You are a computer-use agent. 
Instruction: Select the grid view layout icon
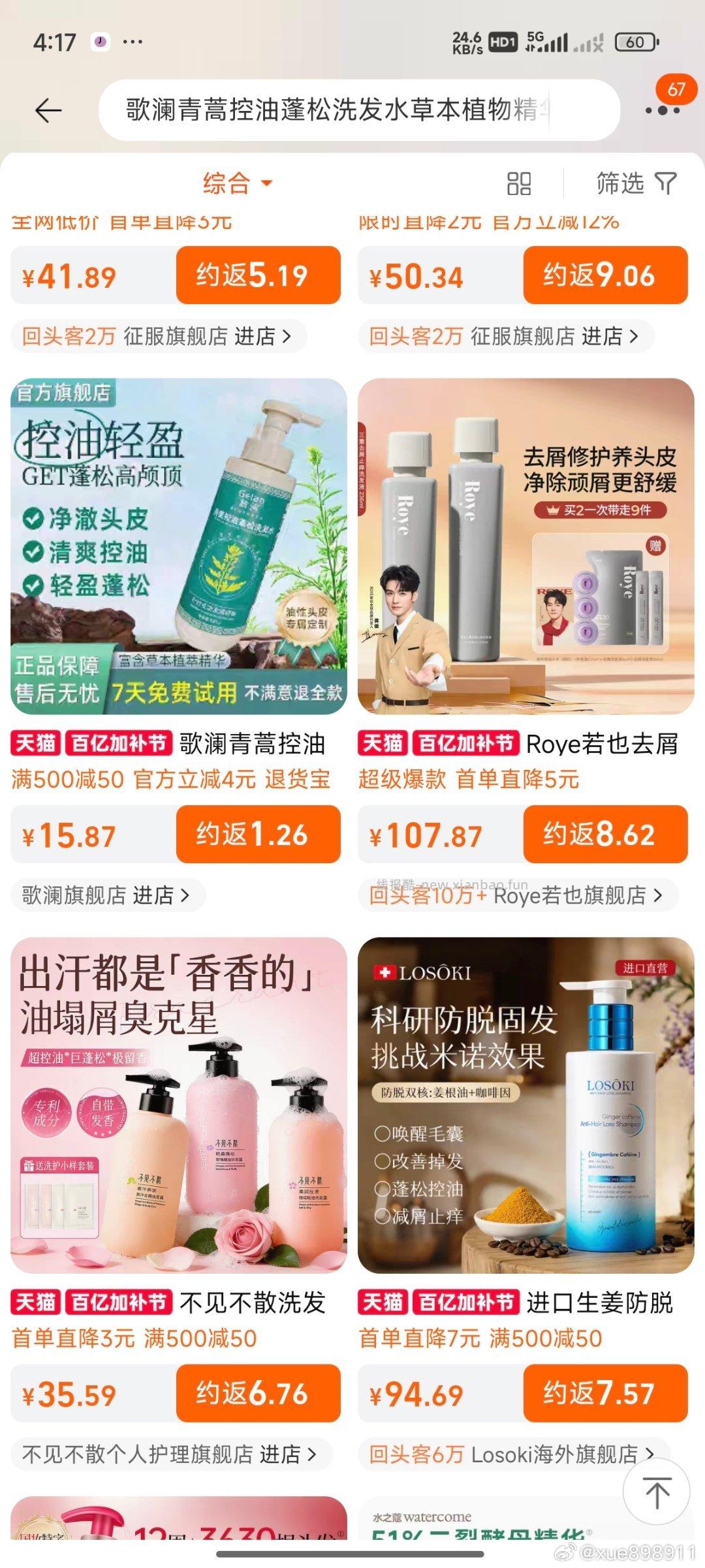pos(518,185)
